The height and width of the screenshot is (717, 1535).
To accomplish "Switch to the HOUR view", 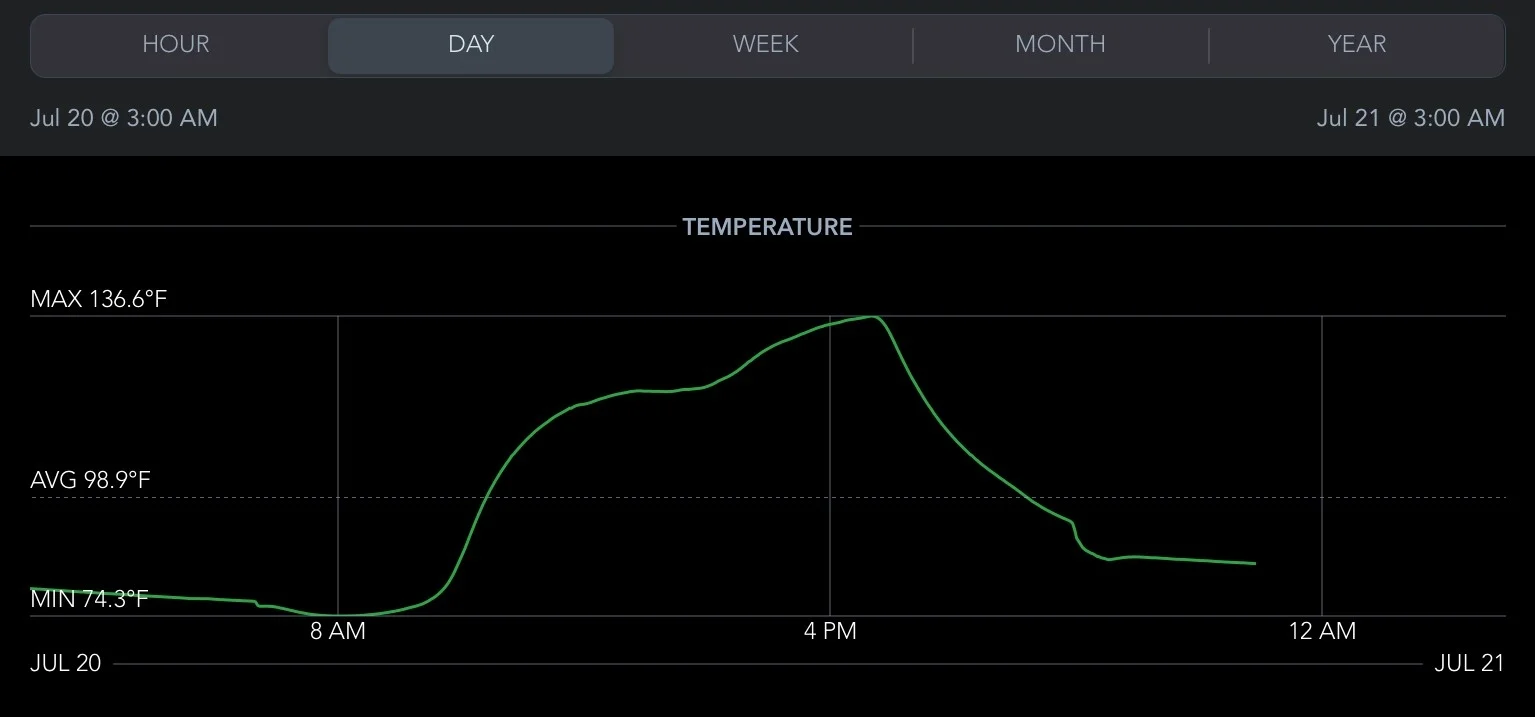I will [x=176, y=45].
